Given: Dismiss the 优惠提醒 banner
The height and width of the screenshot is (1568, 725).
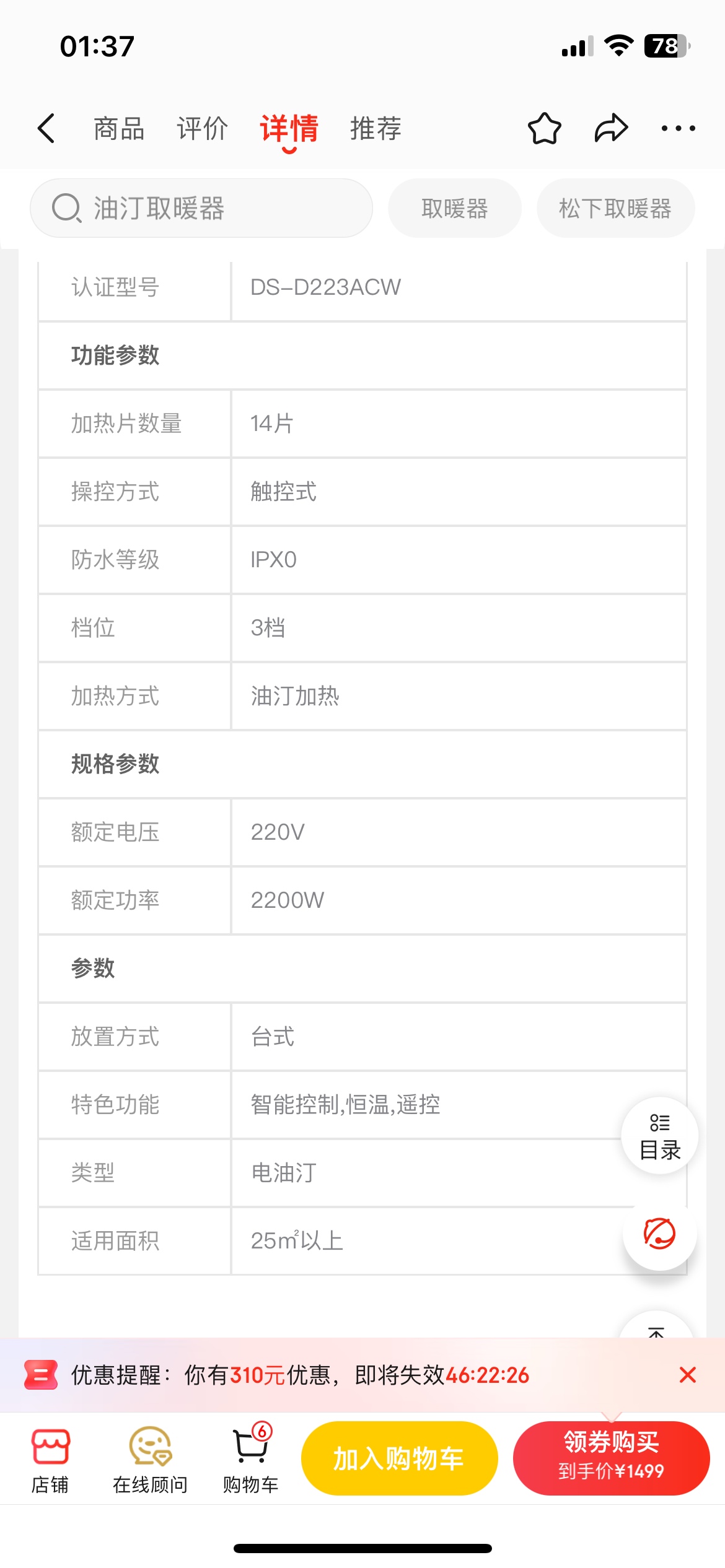Looking at the screenshot, I should click(x=688, y=1375).
